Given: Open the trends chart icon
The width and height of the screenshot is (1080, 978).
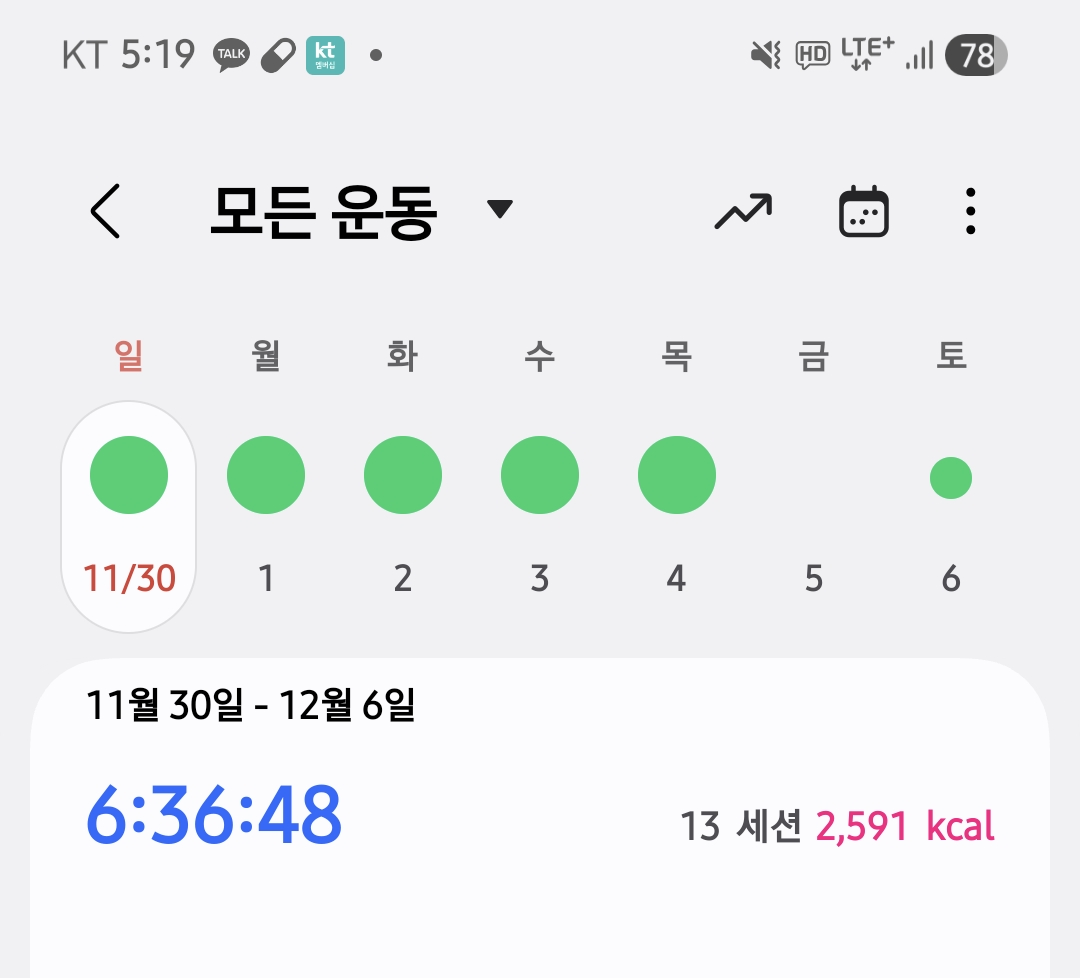Looking at the screenshot, I should [x=743, y=211].
